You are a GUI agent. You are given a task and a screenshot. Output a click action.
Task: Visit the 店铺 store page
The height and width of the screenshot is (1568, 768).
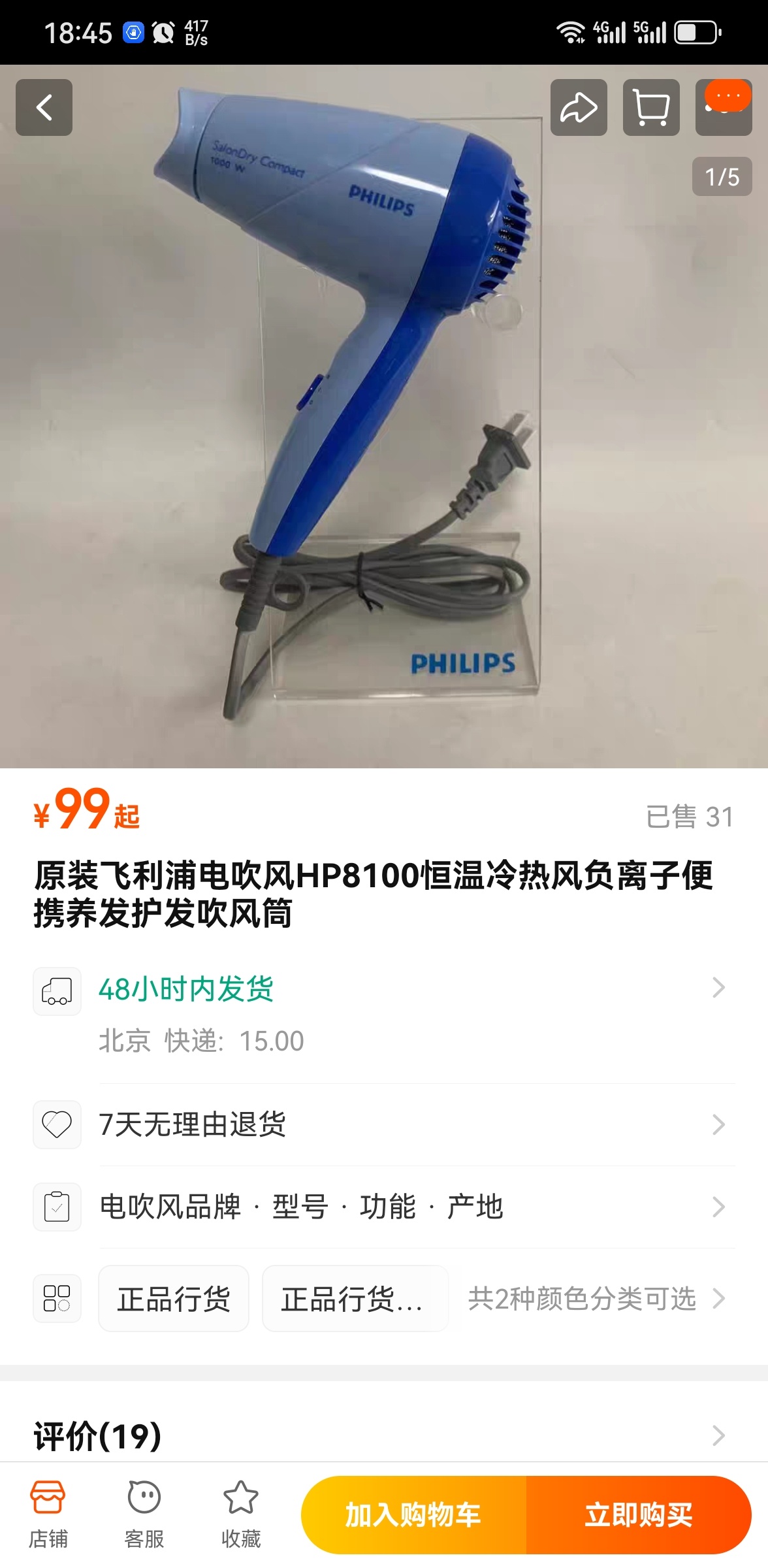48,1516
